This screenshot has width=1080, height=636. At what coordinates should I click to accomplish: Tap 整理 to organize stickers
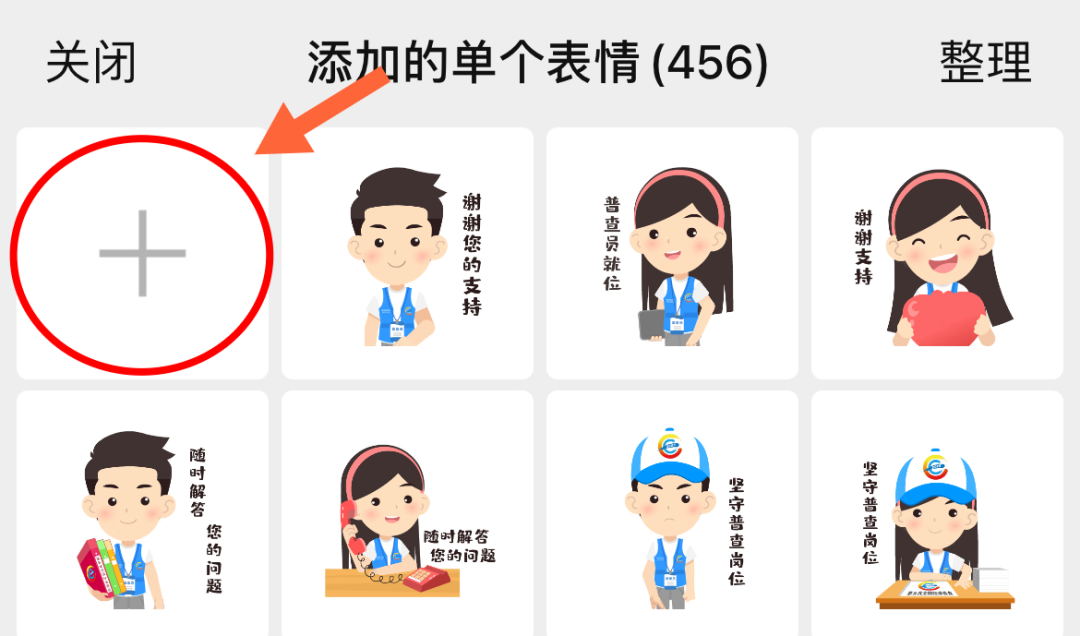pos(985,63)
